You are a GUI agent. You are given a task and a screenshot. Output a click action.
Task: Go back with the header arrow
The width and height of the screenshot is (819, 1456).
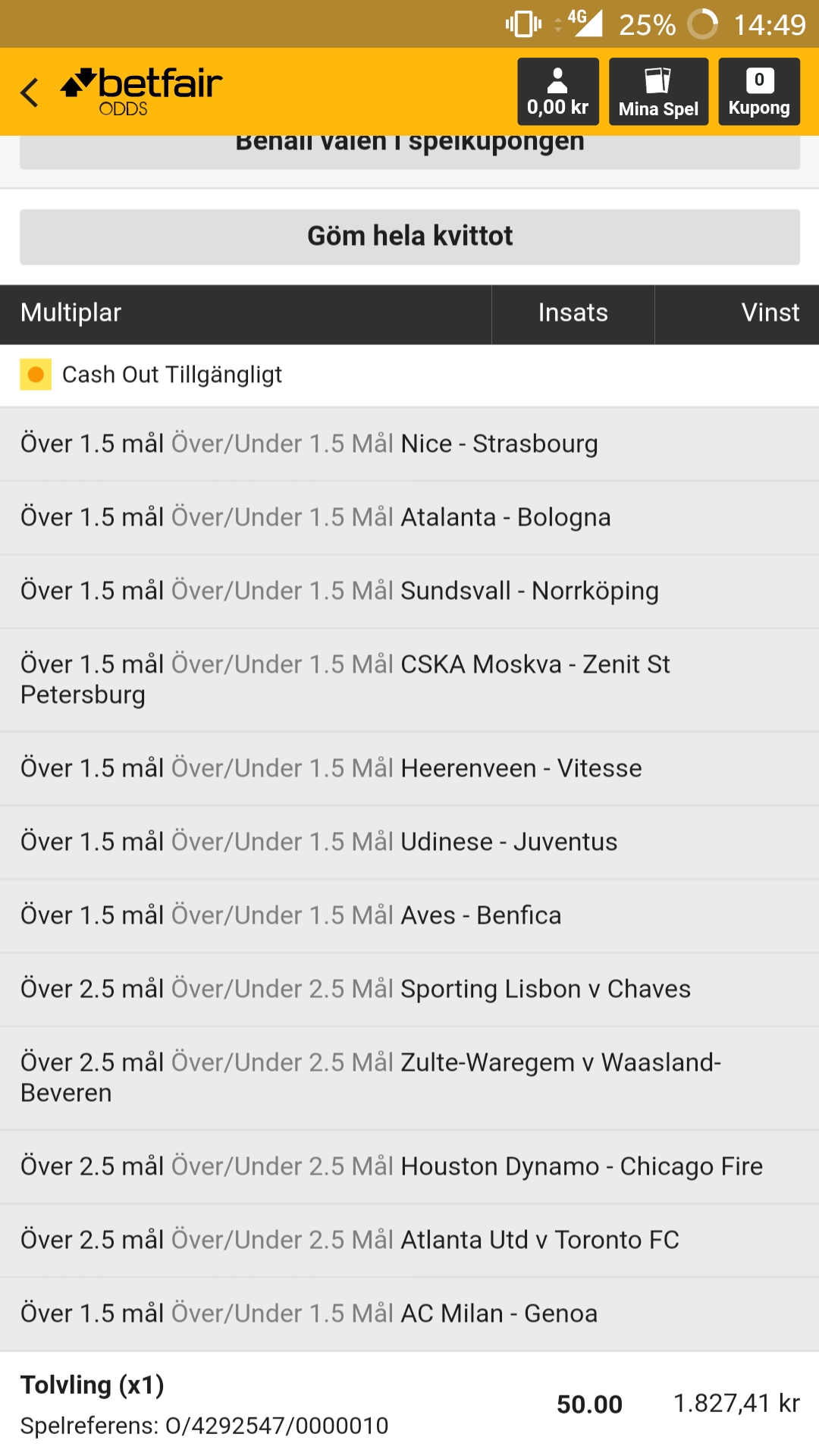pos(30,93)
